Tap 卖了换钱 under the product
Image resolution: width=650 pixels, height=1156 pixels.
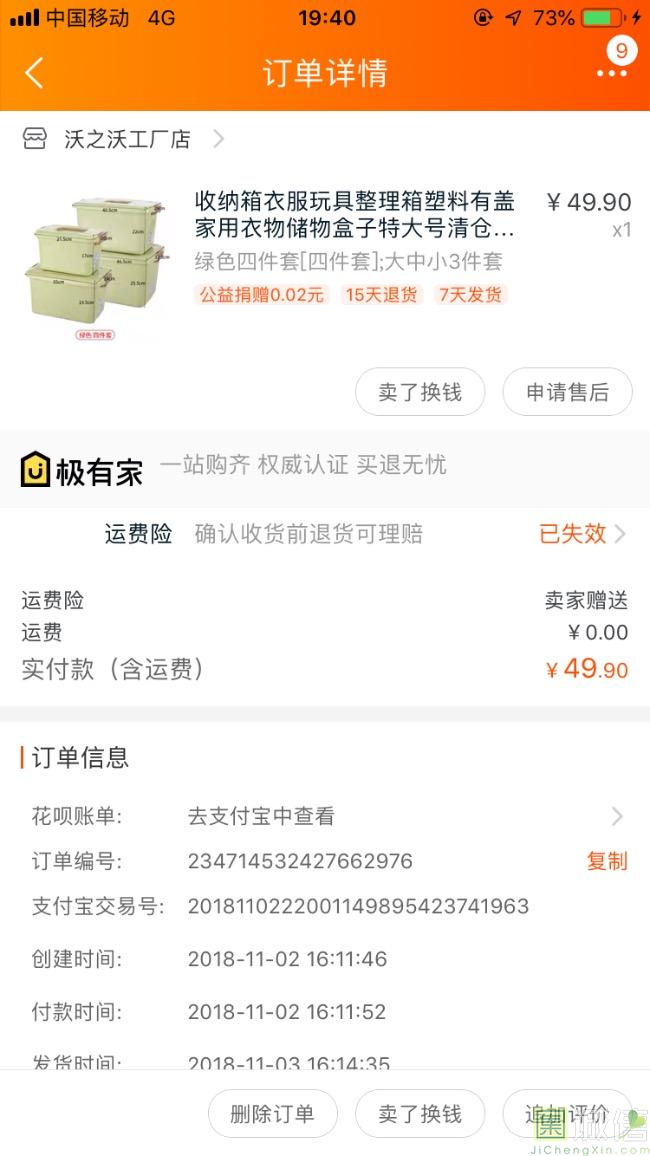[420, 393]
